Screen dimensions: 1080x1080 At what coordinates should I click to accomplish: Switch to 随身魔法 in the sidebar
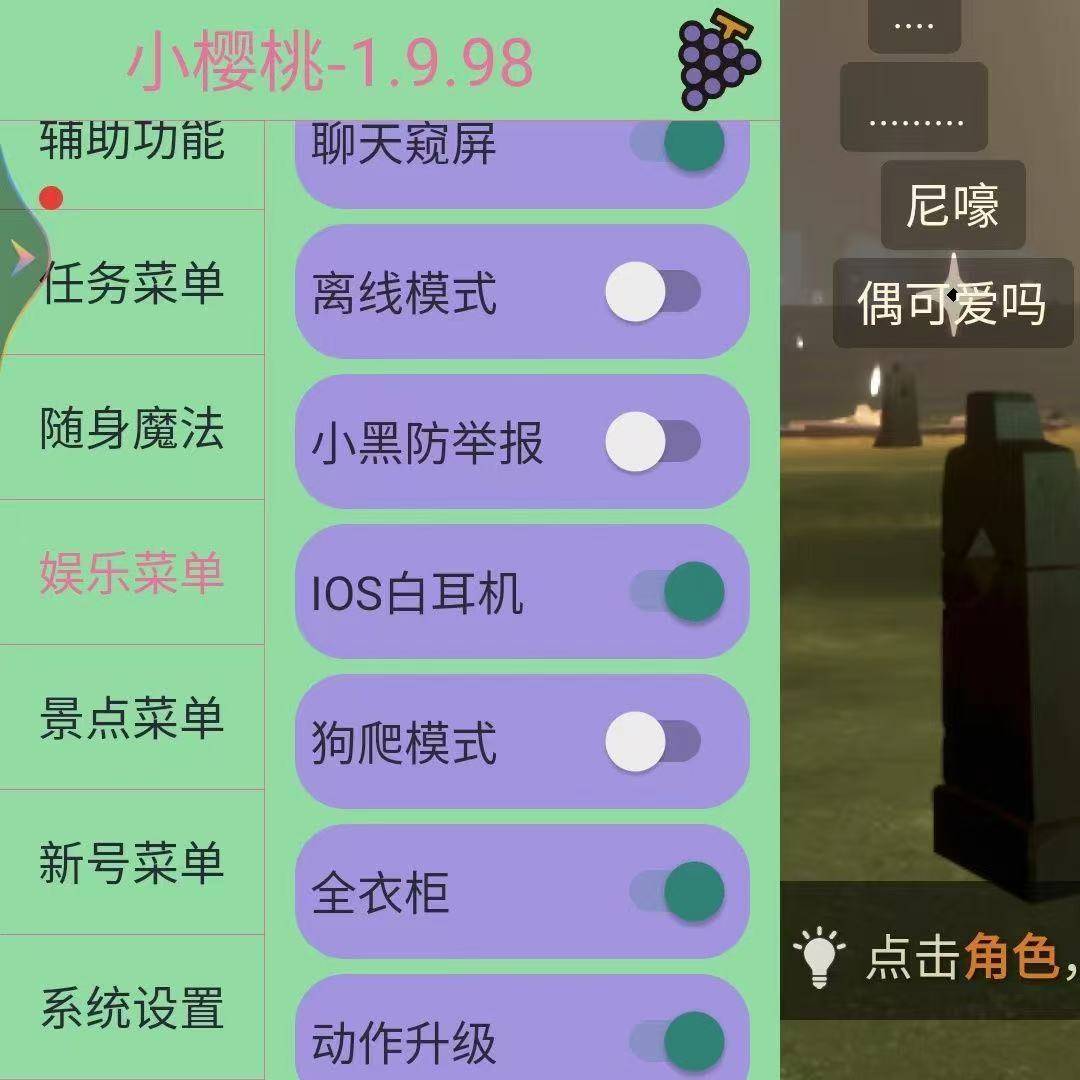(131, 428)
